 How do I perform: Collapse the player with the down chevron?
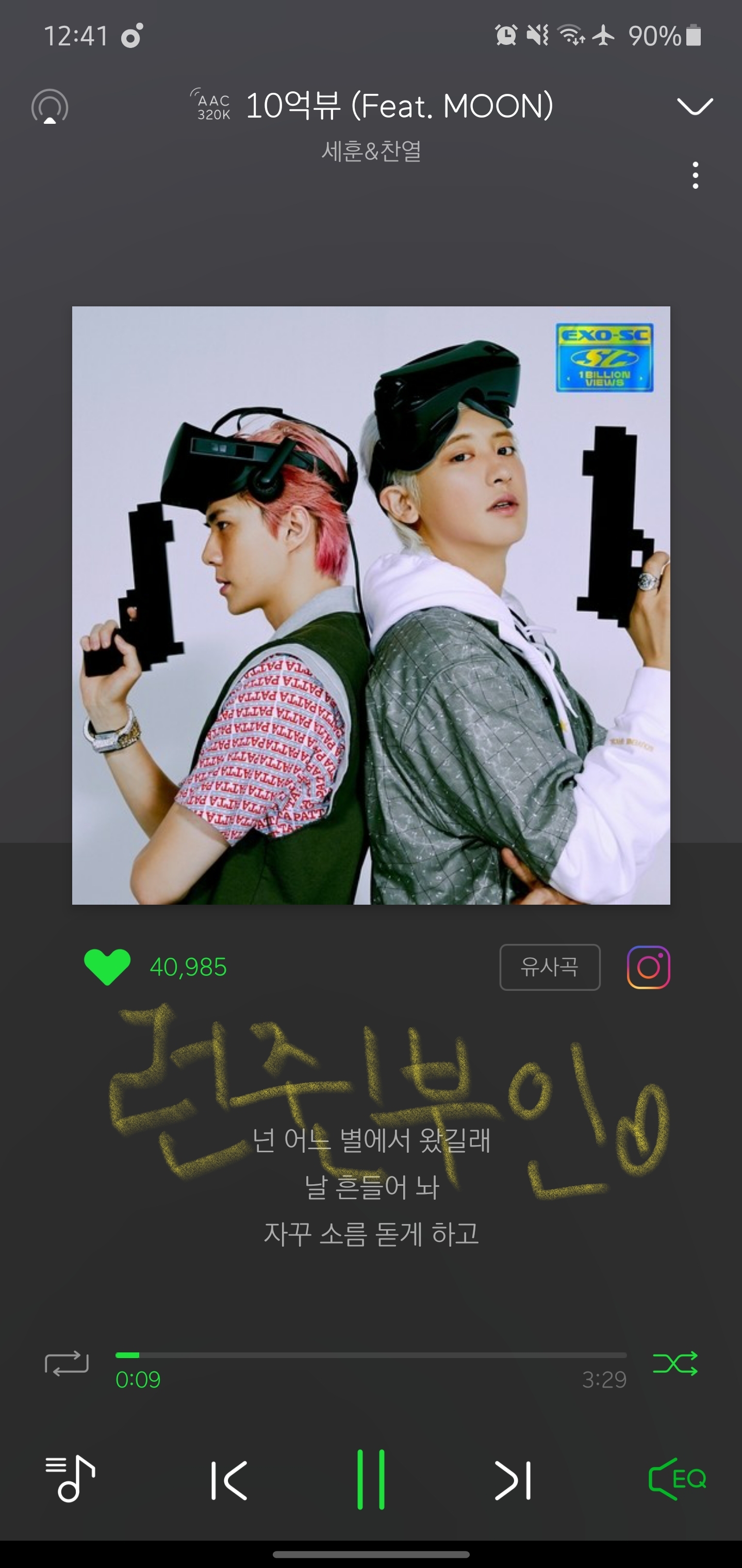pos(694,108)
